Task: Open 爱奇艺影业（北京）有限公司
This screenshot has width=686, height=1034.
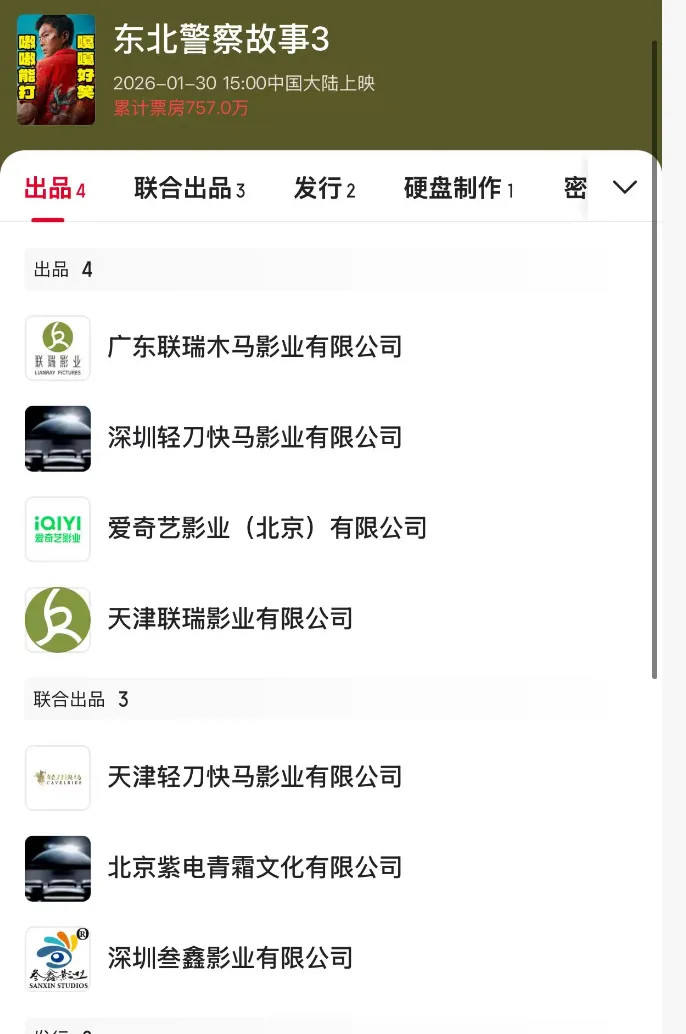Action: pos(267,528)
